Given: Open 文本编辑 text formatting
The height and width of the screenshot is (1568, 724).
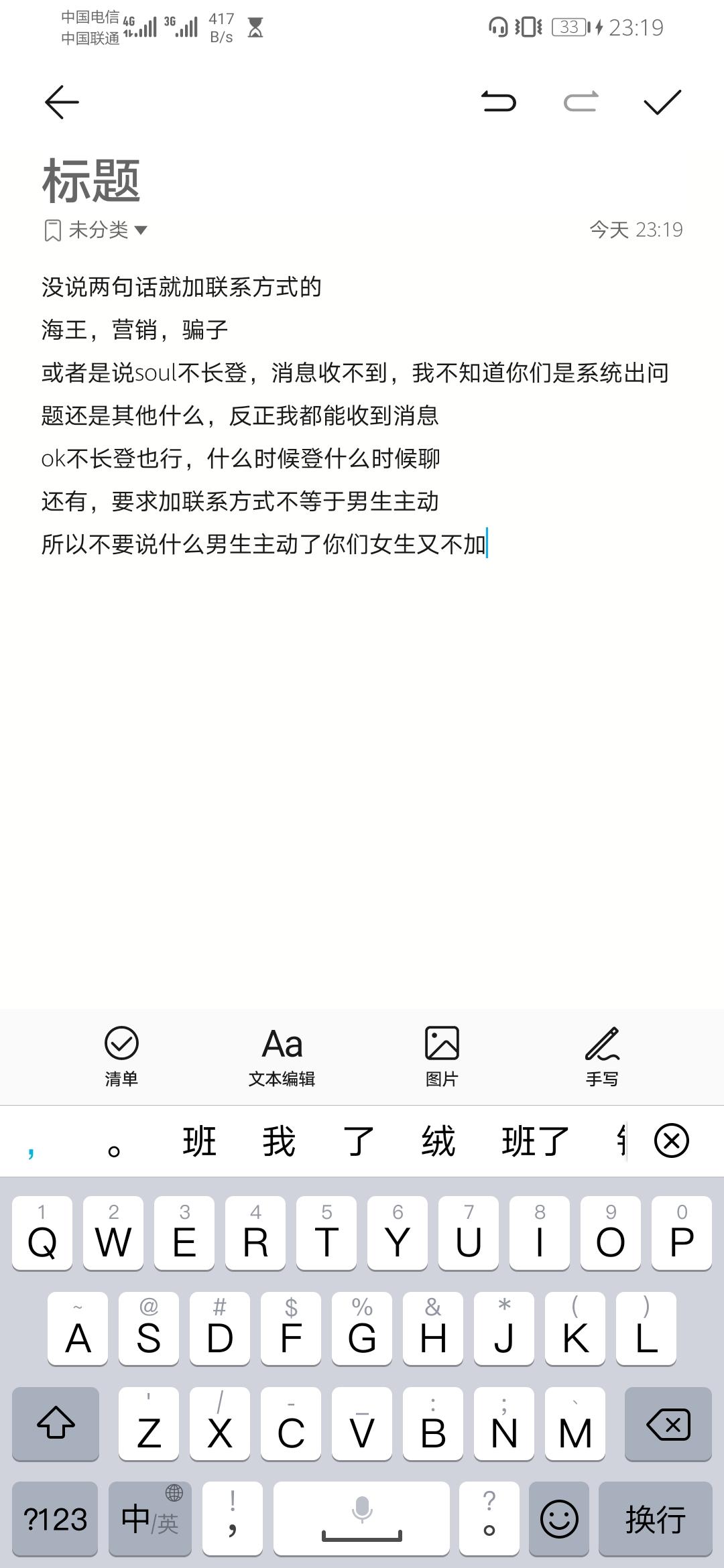Looking at the screenshot, I should [x=282, y=1057].
